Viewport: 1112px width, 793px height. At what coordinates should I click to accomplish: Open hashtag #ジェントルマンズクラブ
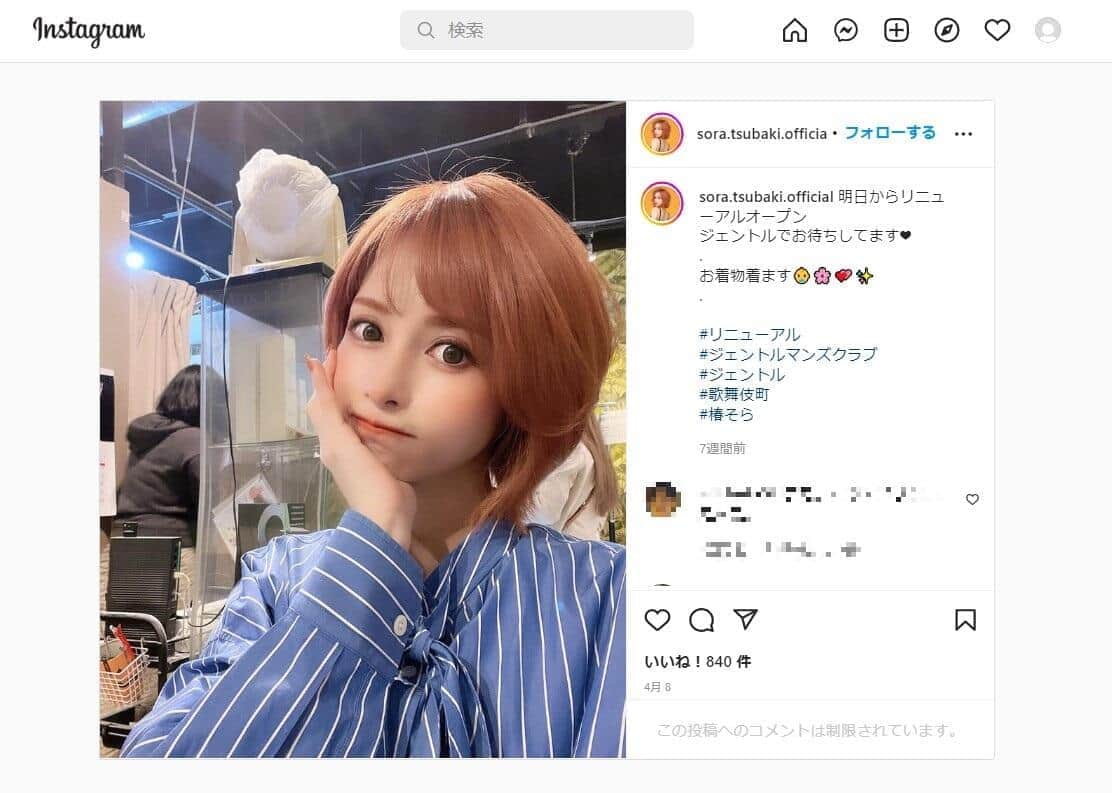(787, 354)
